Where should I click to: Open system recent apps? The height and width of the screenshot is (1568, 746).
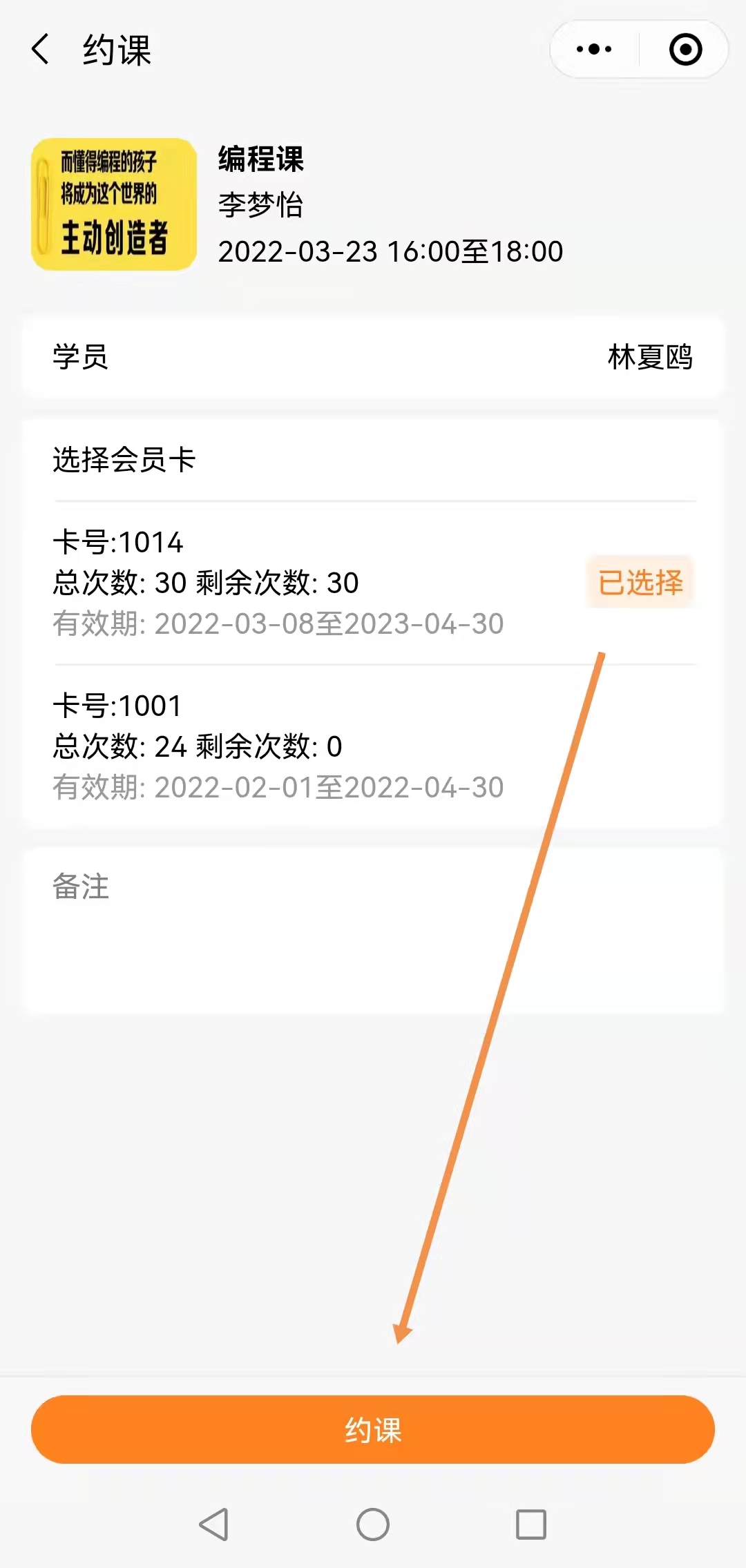(x=530, y=1524)
